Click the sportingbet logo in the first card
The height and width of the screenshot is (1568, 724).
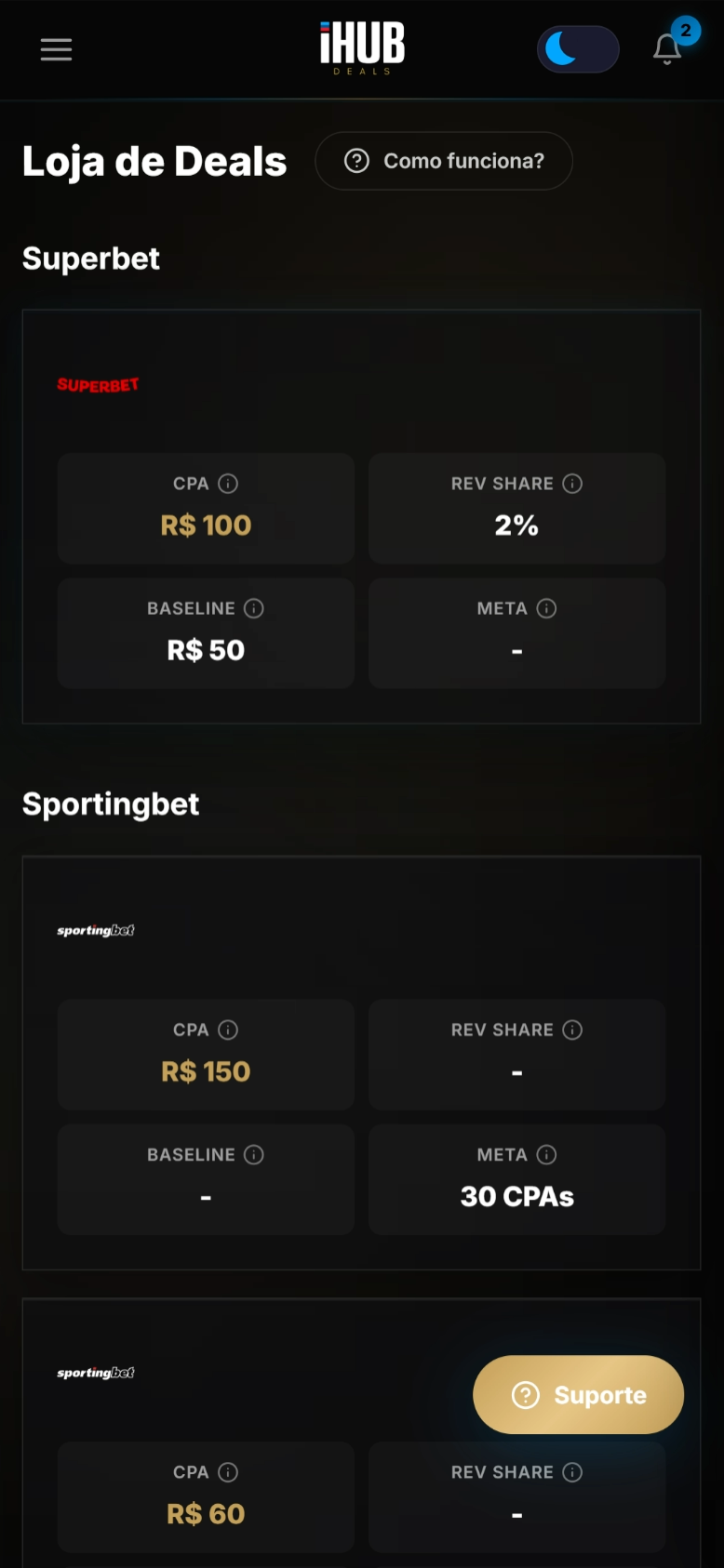pyautogui.click(x=95, y=931)
